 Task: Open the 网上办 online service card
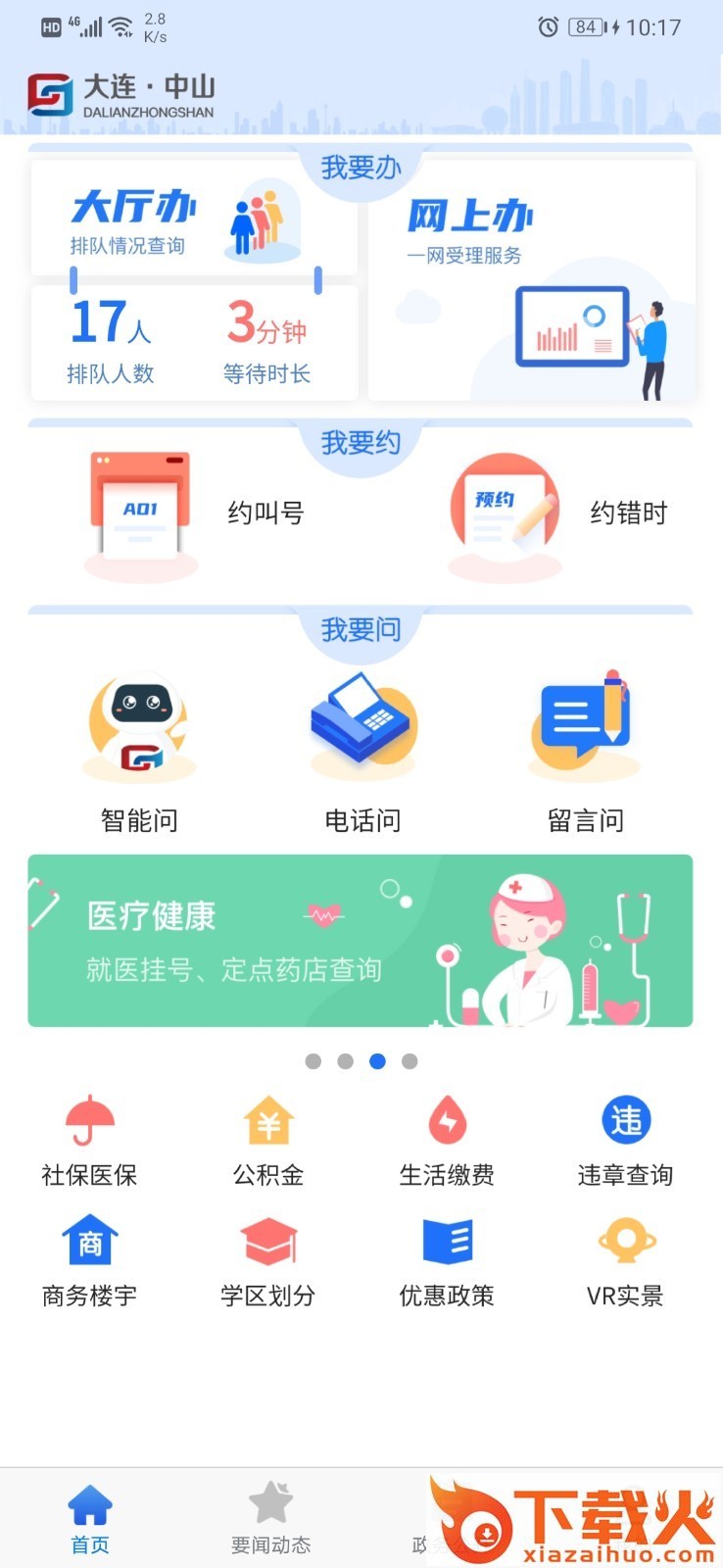coord(532,281)
